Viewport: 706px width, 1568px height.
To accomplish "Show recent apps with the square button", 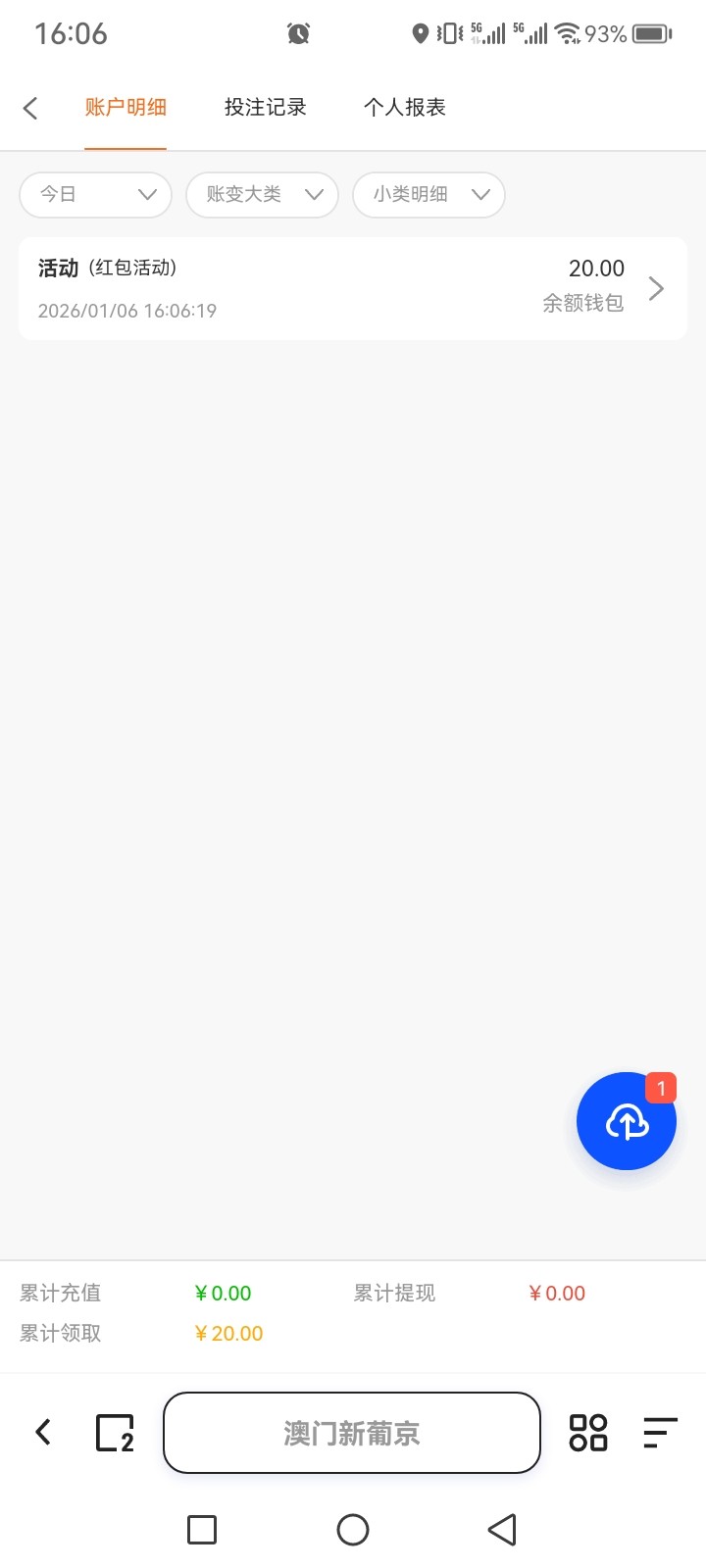I will [x=202, y=1530].
